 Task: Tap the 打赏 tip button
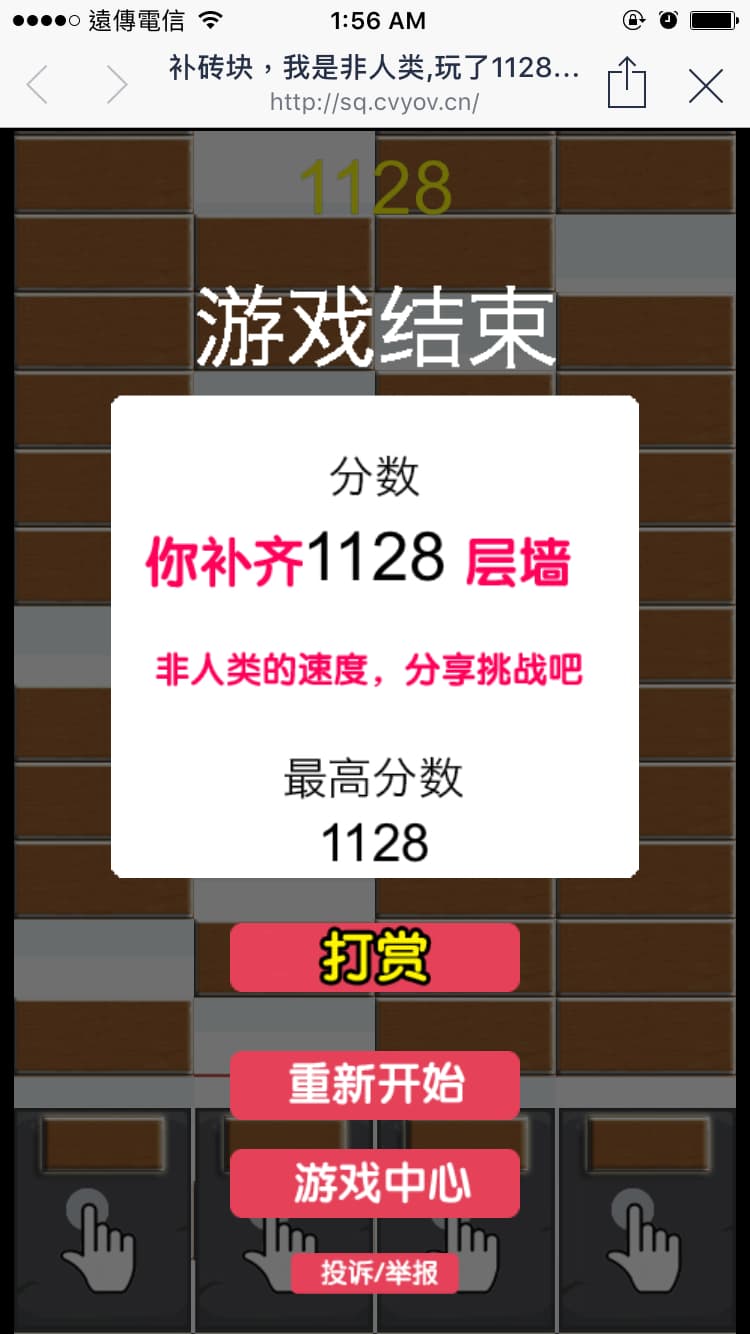375,957
